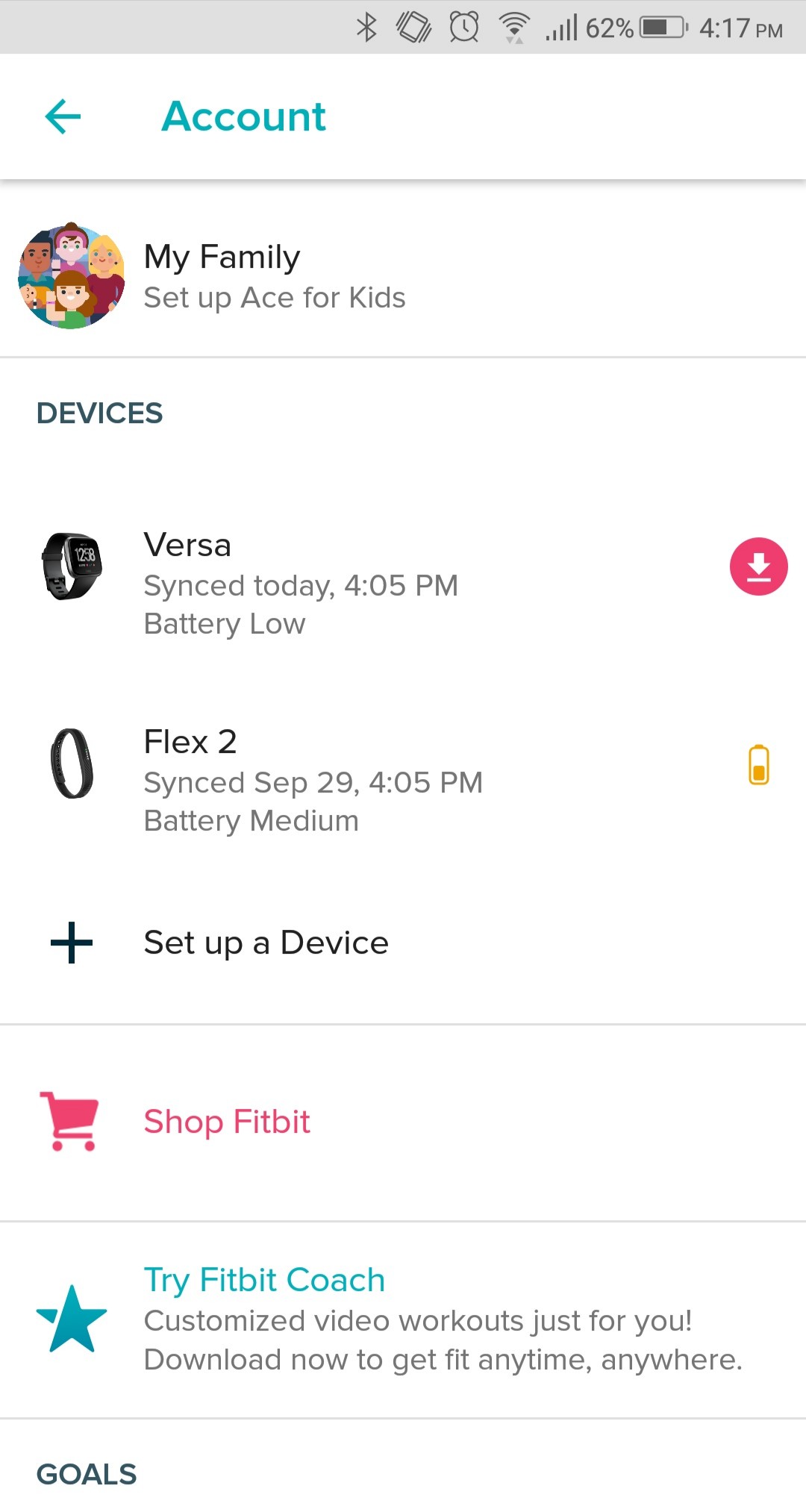Open My Family Ace for Kids setup
Screen dimensions: 806x1512
[275, 277]
